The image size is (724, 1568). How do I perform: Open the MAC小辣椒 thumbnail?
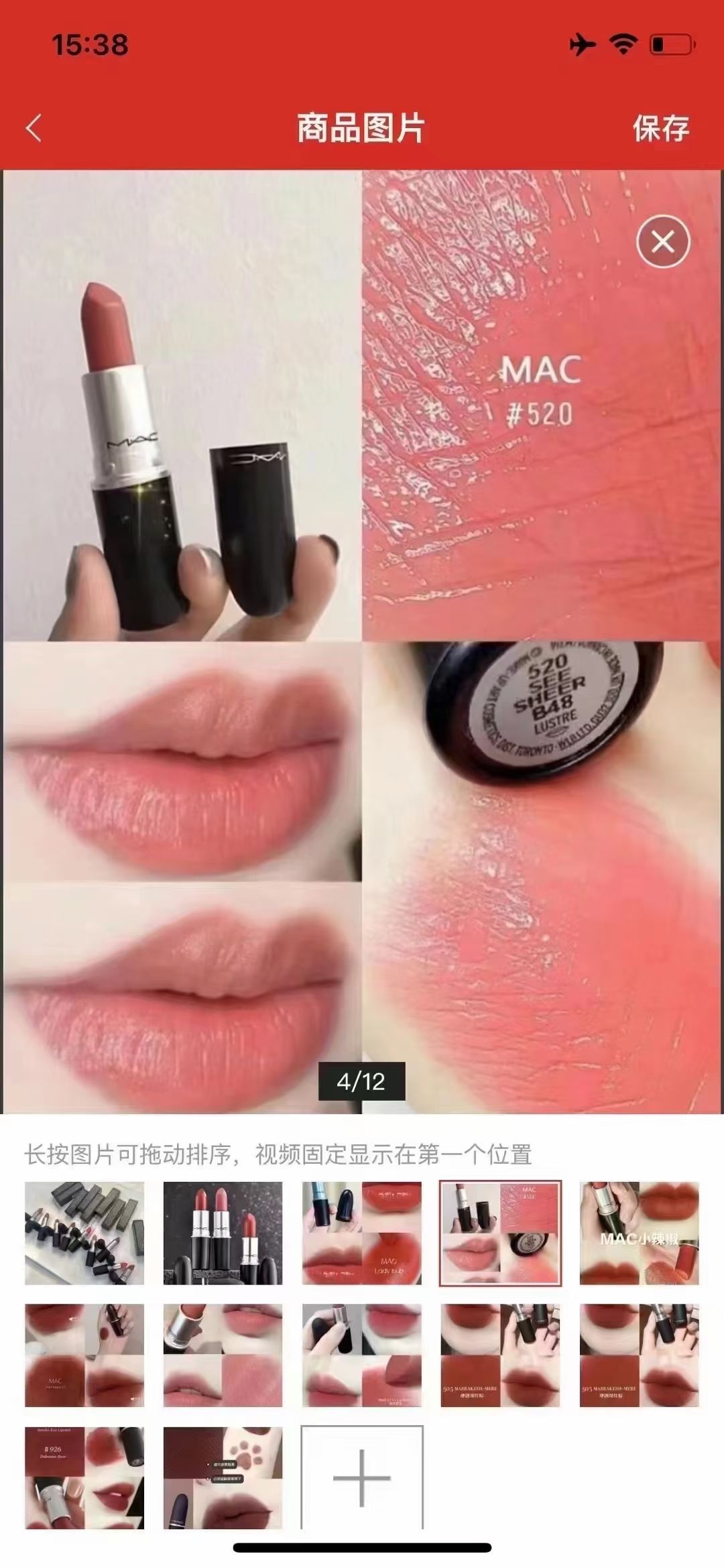639,1233
